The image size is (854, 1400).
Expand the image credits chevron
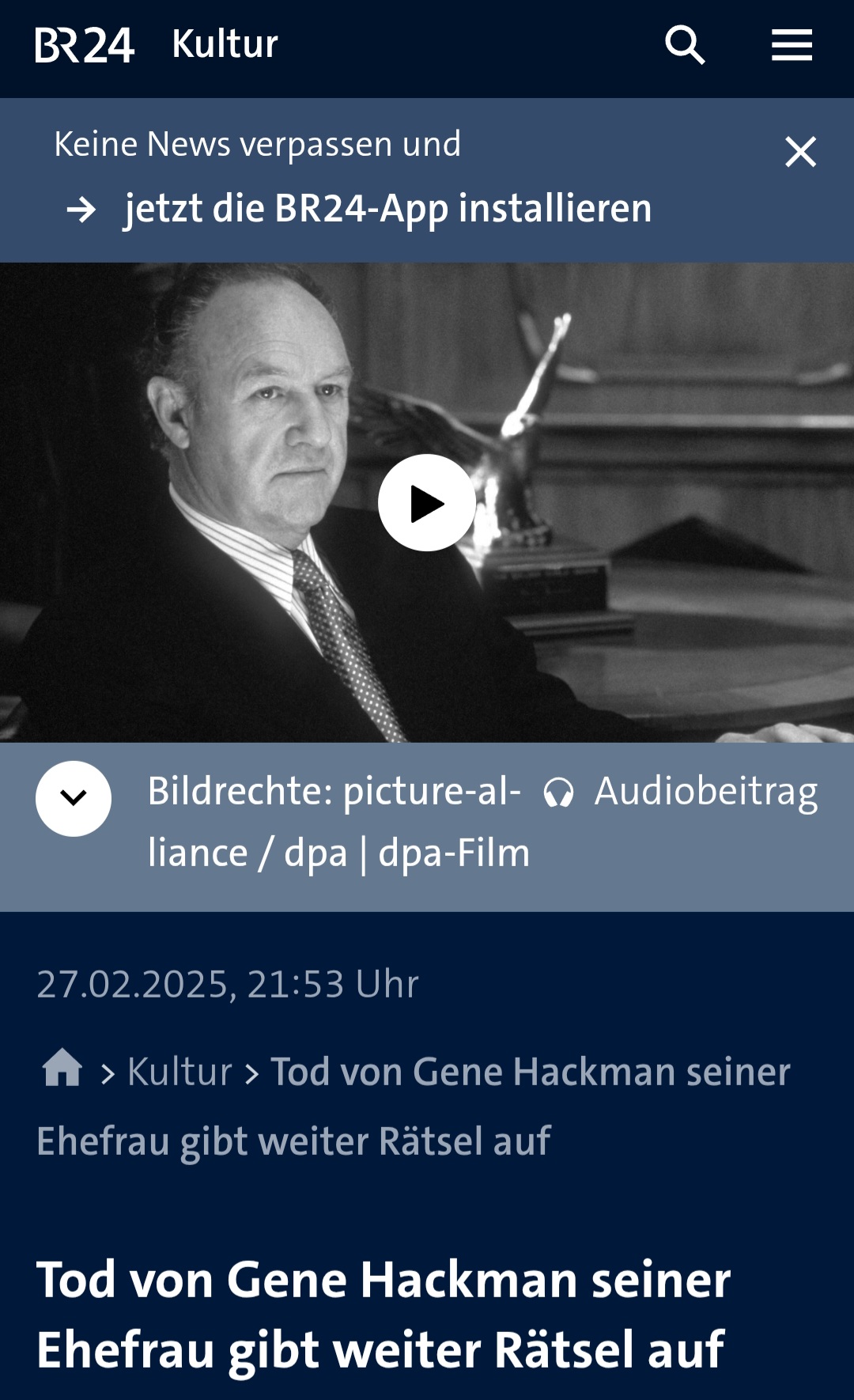point(74,798)
